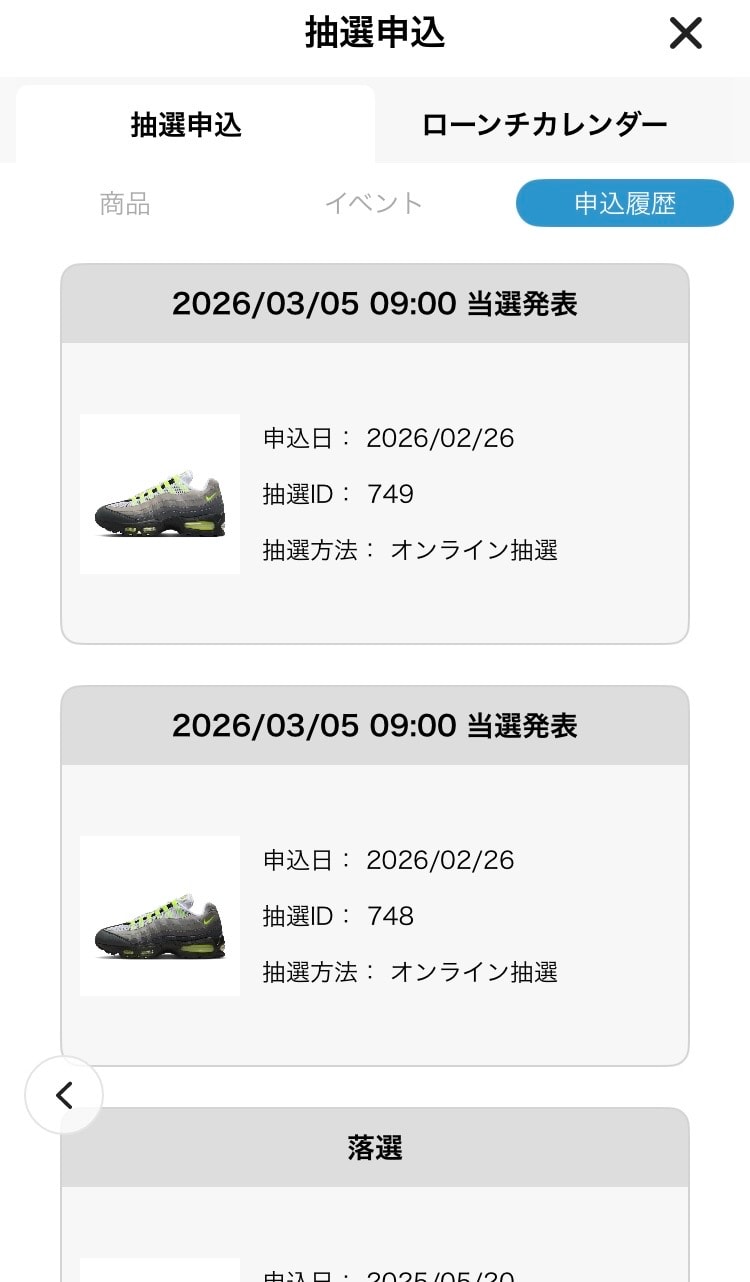Go back with the round arrow button
750x1282 pixels.
(x=64, y=1096)
